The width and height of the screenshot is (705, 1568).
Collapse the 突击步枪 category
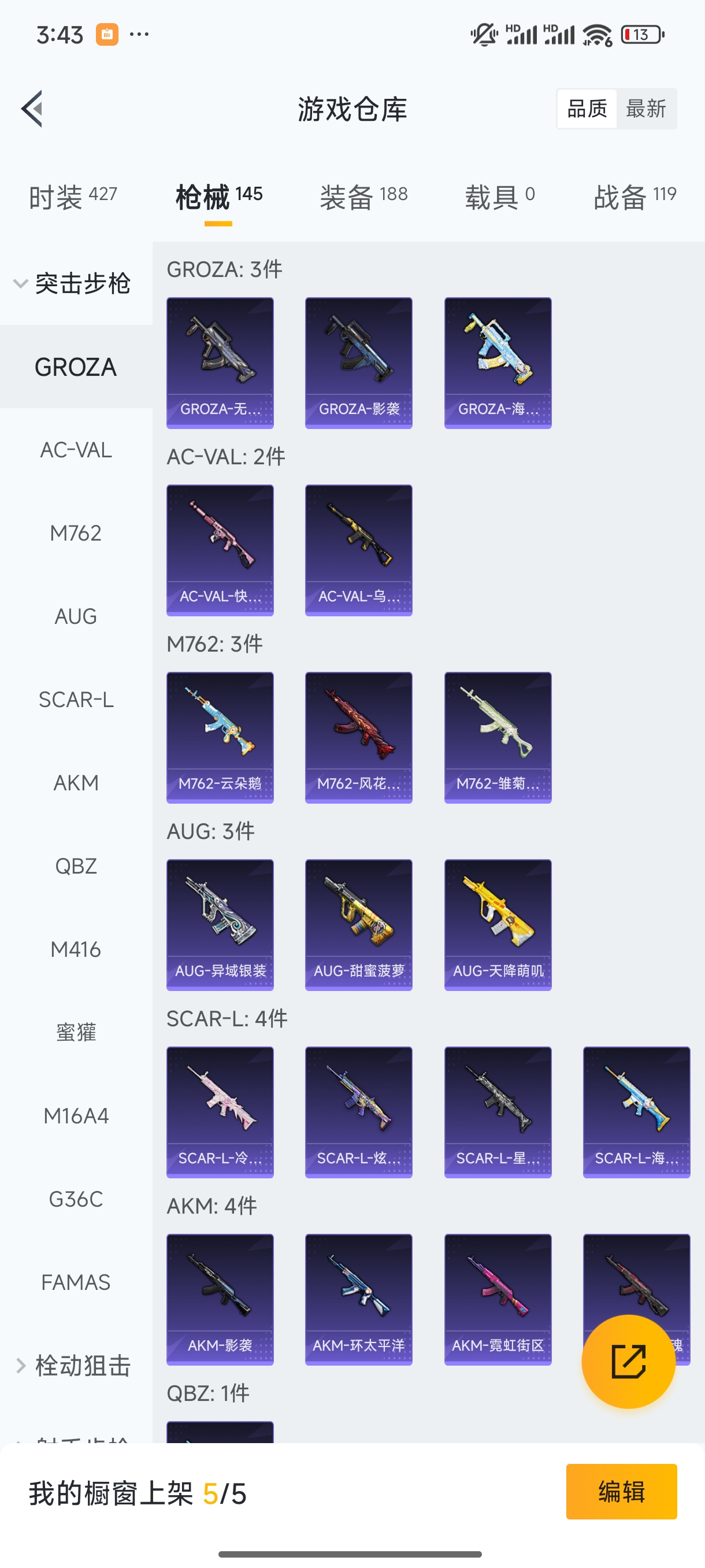click(73, 284)
